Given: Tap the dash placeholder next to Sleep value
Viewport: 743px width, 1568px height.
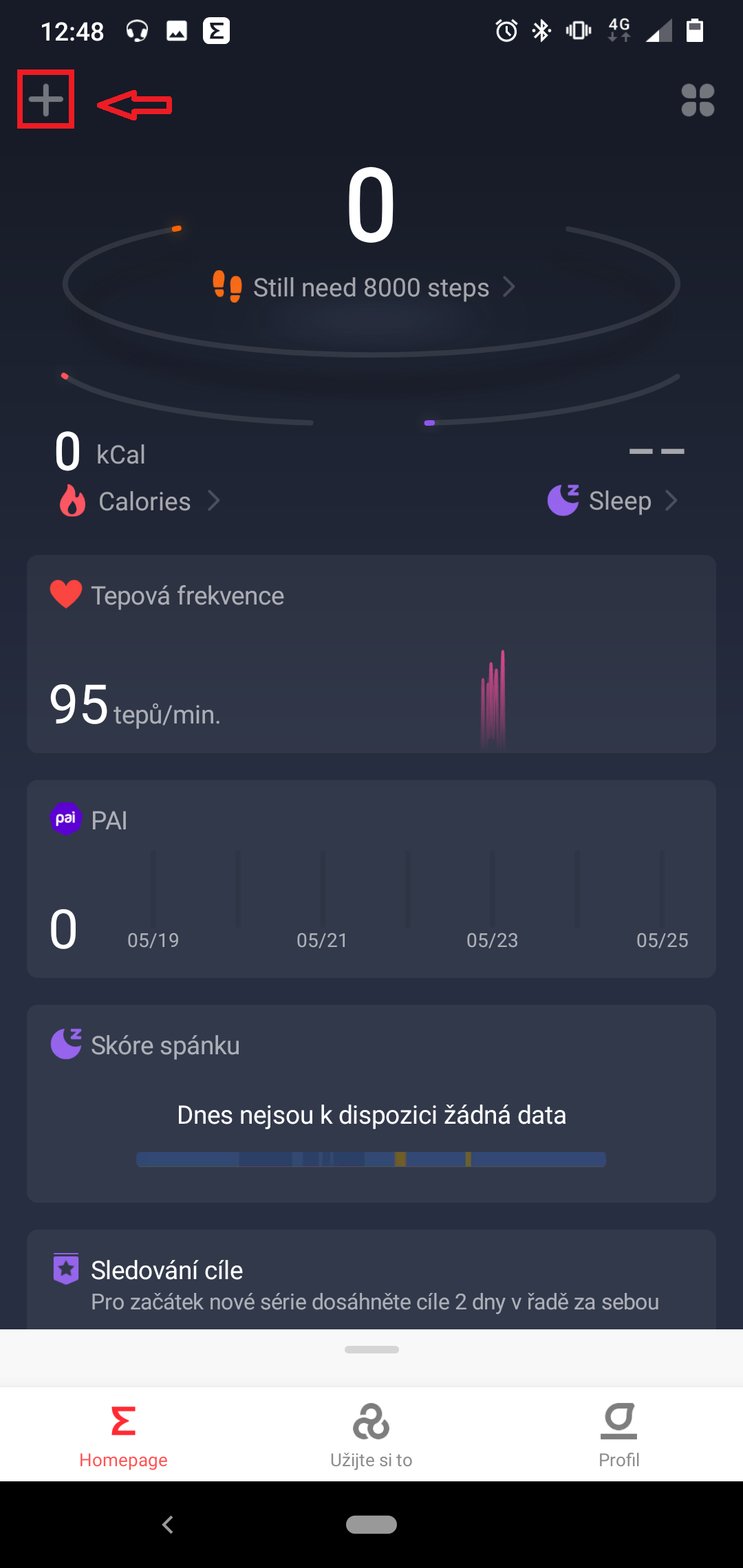Looking at the screenshot, I should coord(657,450).
